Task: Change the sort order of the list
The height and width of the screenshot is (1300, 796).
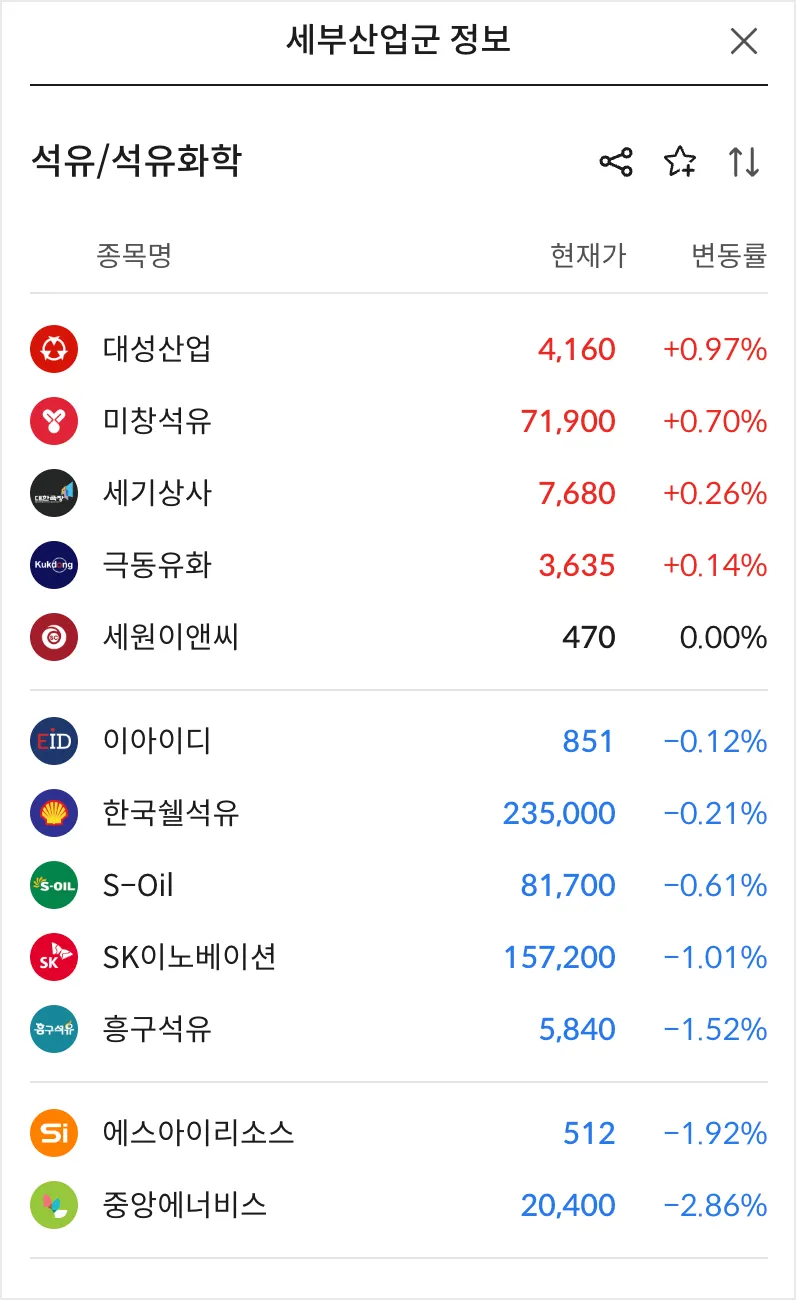Action: click(x=744, y=162)
